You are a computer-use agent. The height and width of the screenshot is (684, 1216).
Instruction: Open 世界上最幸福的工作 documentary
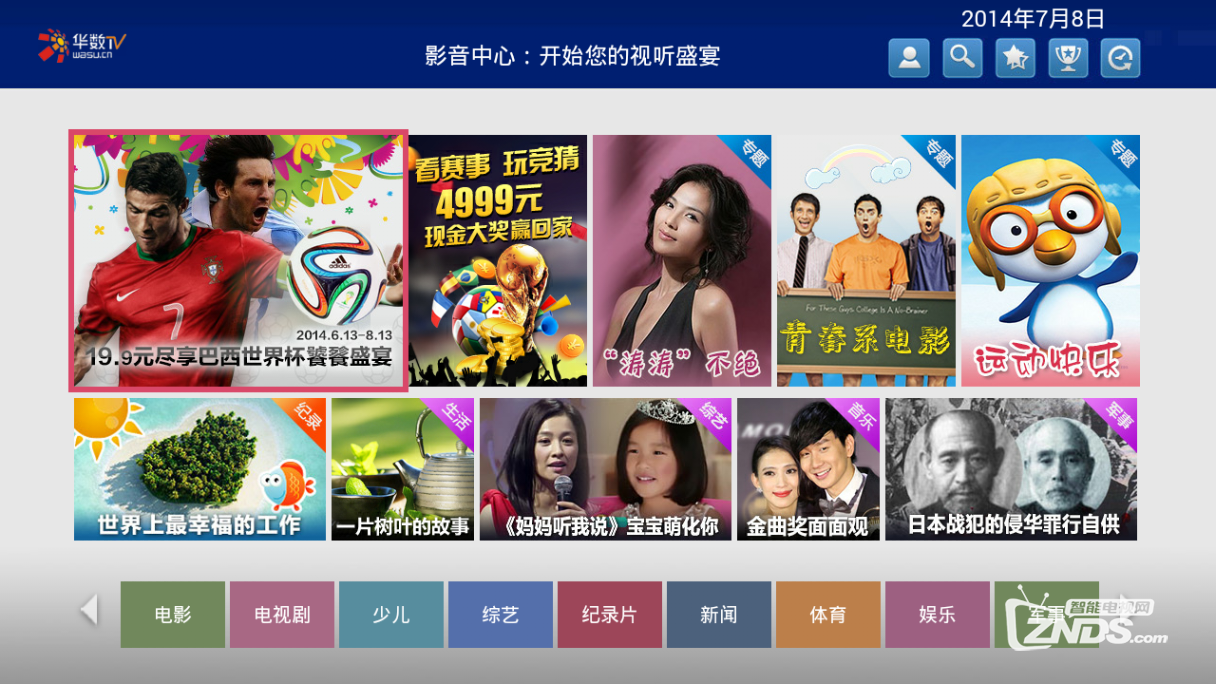click(x=199, y=469)
